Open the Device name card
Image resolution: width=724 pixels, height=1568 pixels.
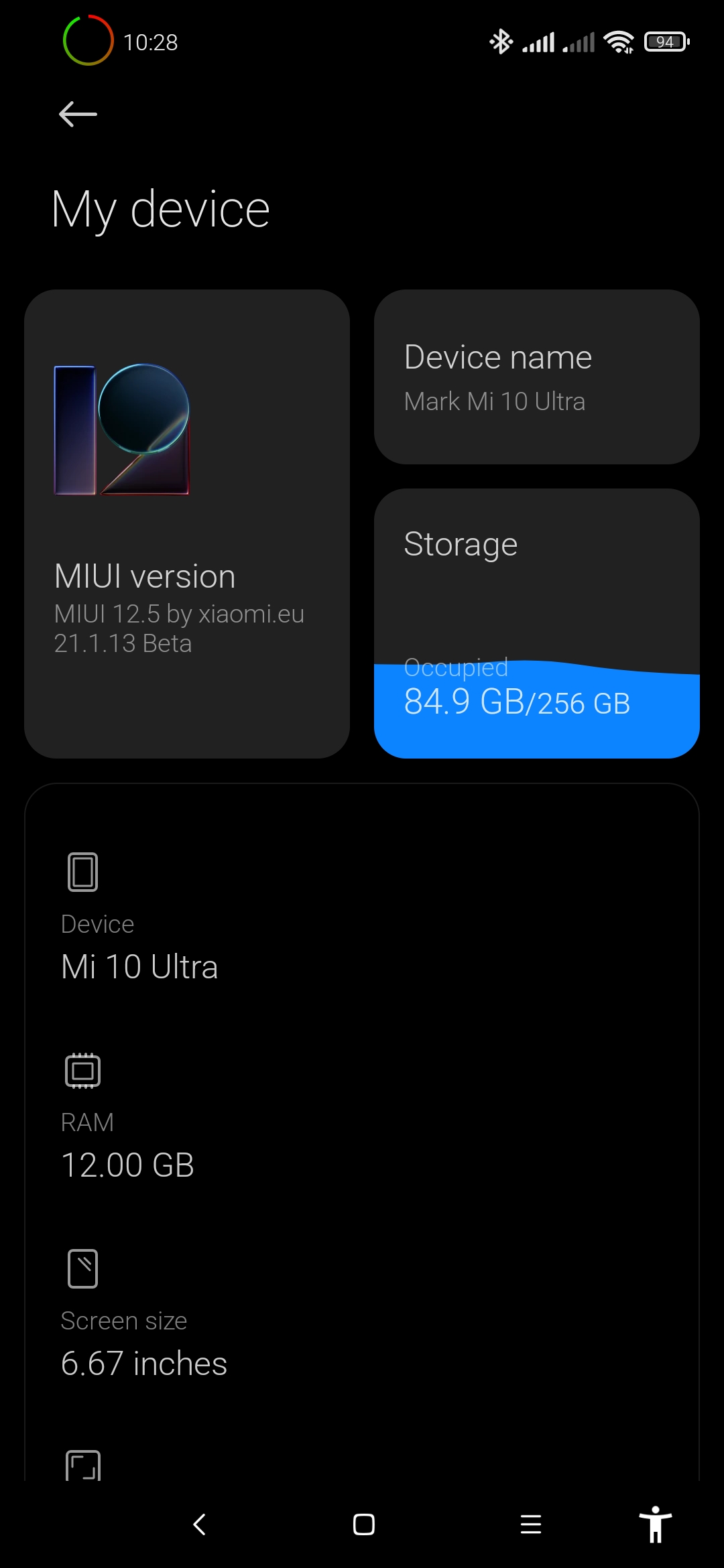pos(537,377)
